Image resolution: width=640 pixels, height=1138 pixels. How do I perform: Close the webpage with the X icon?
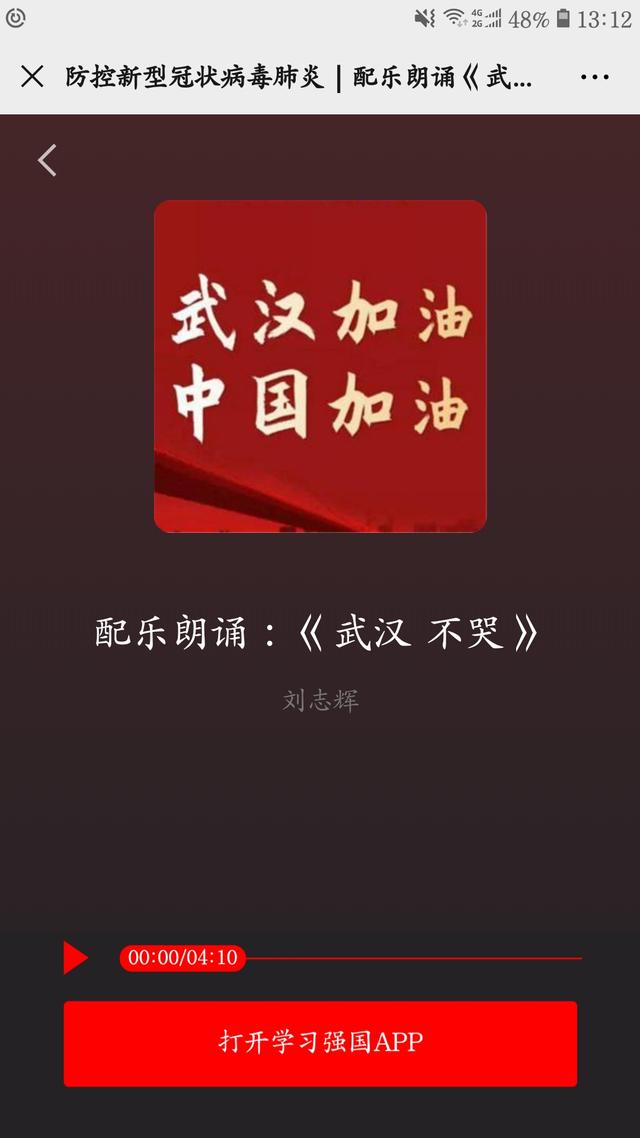coord(32,76)
